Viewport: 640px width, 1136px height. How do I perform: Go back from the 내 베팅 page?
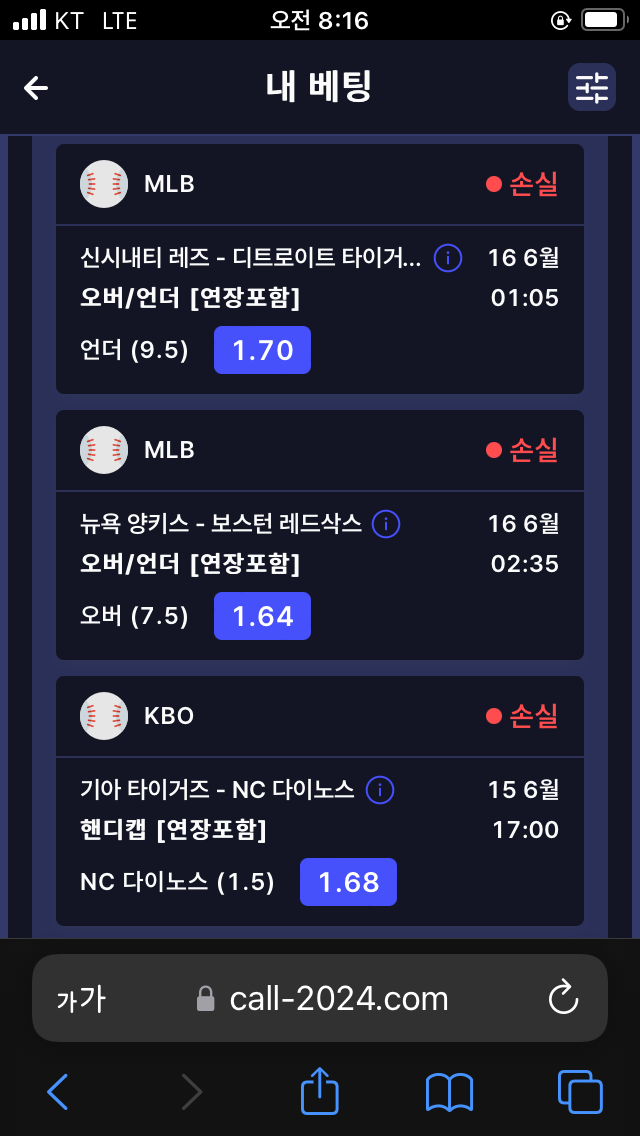click(36, 88)
